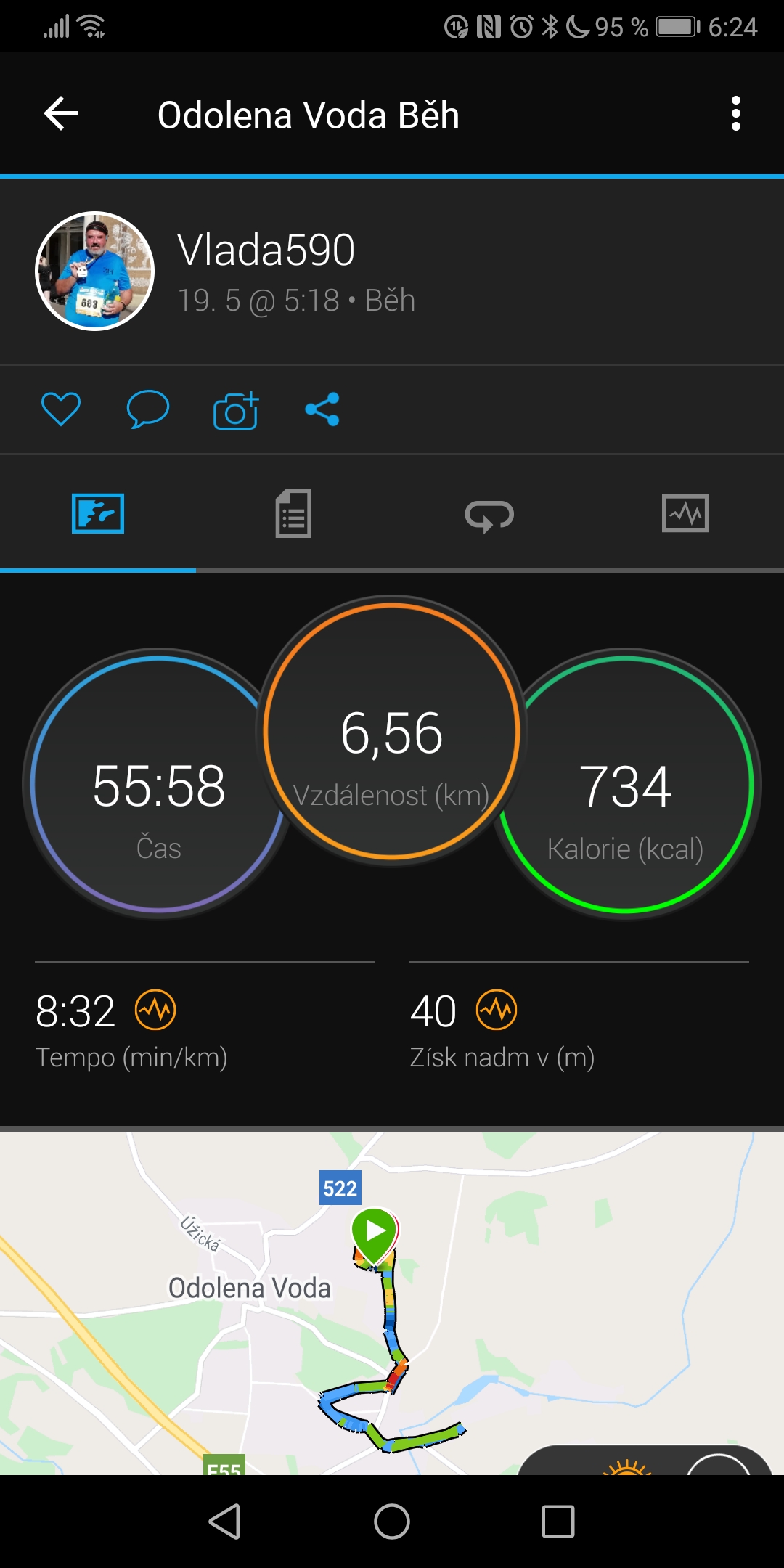Open recent apps with square button

pyautogui.click(x=558, y=1522)
